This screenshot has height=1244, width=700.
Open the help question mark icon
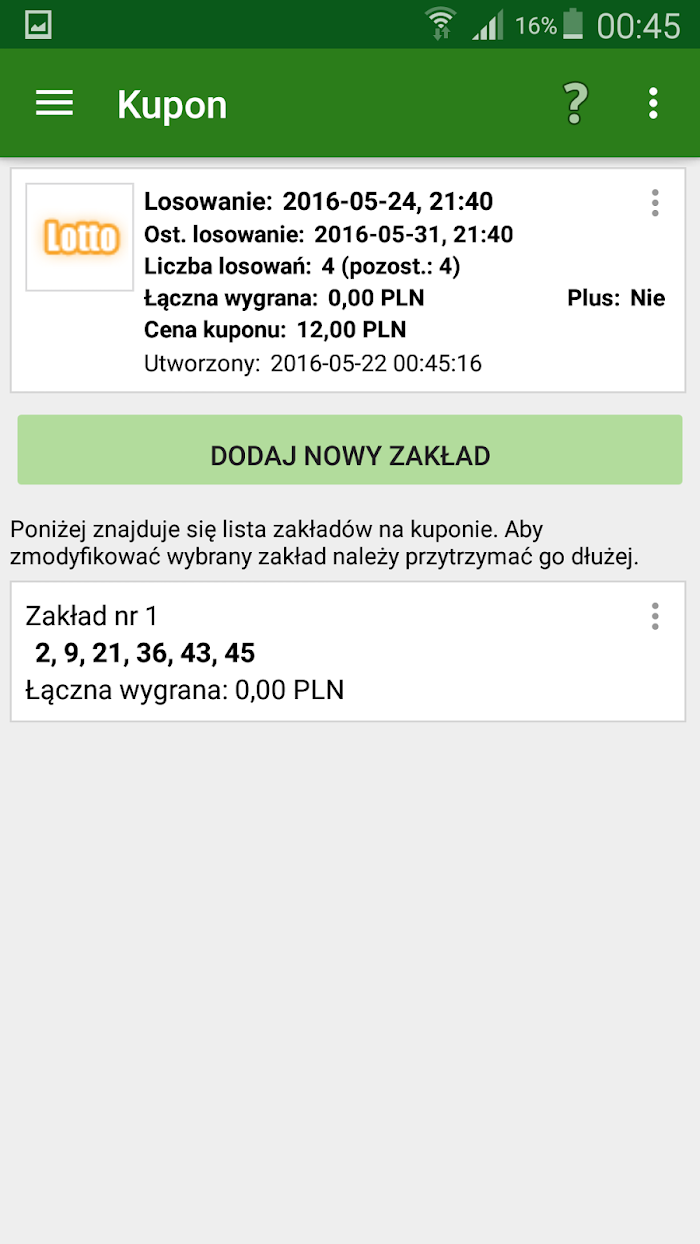tap(575, 103)
